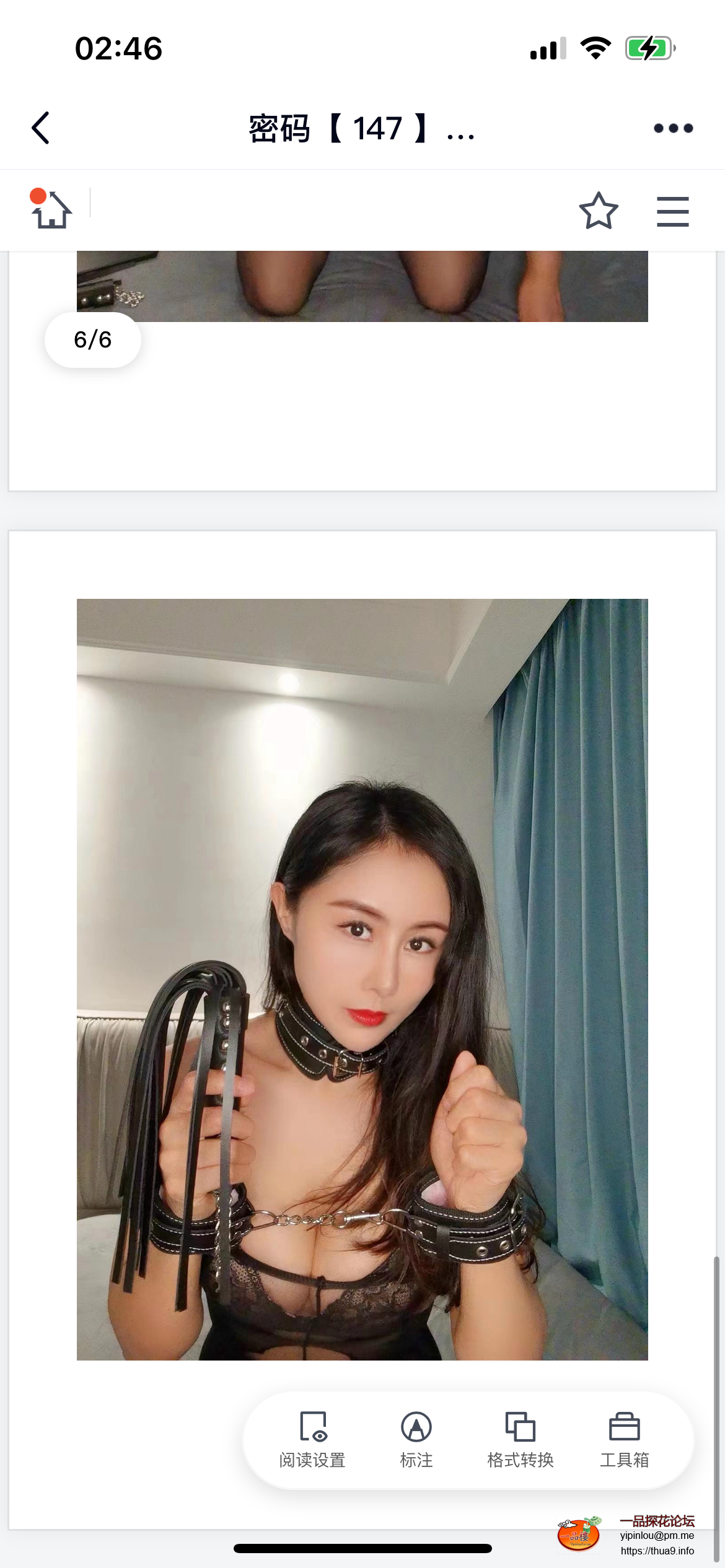Open the hamburger menu list
Image resolution: width=725 pixels, height=1568 pixels.
tap(673, 211)
